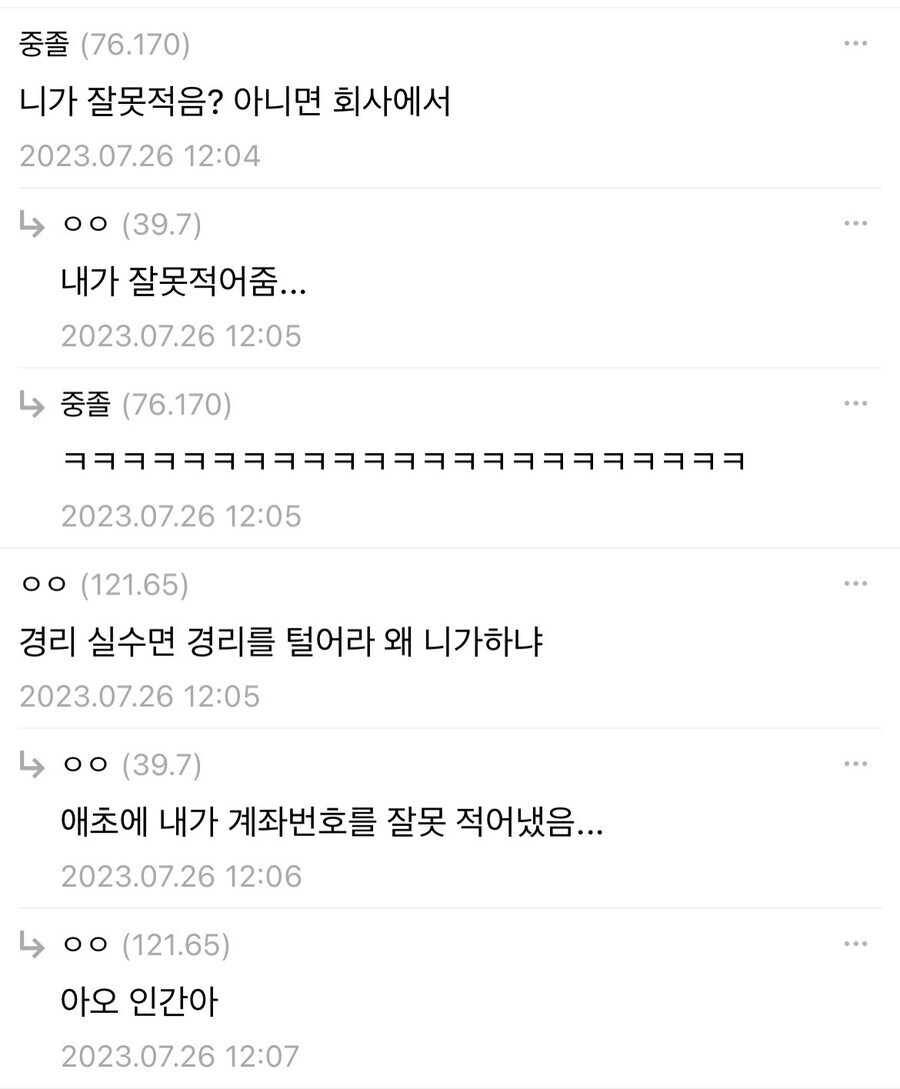
Task: Open the menu on the 계좌번호 reply
Action: coord(857,763)
